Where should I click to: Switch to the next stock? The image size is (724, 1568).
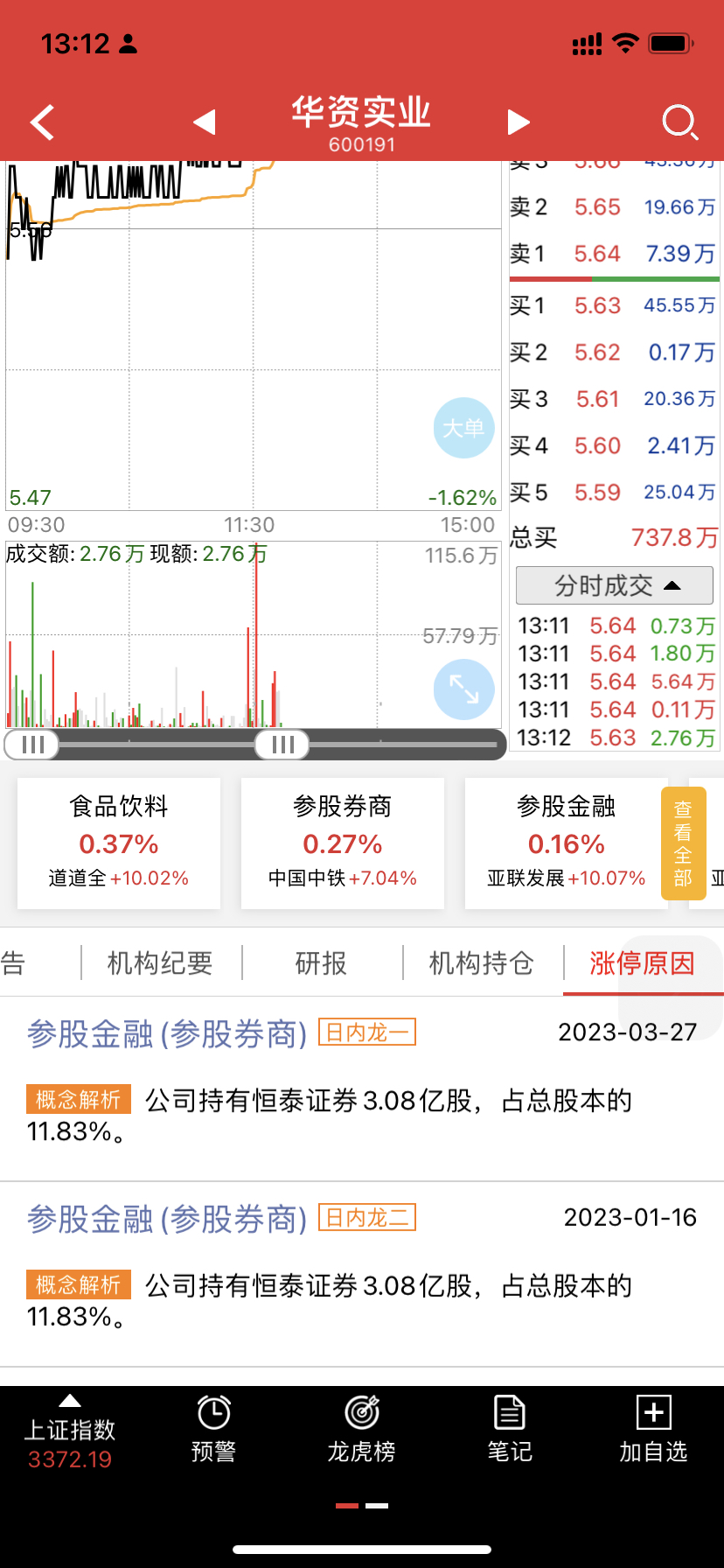coord(519,122)
